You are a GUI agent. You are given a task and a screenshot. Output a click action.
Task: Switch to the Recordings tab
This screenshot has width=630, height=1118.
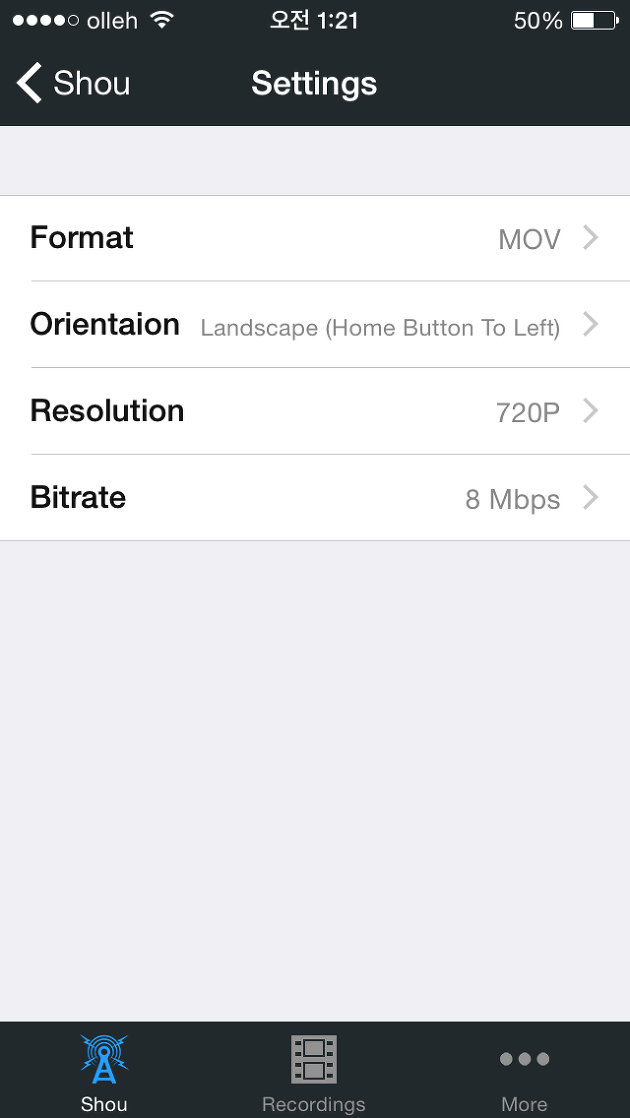coord(314,1072)
